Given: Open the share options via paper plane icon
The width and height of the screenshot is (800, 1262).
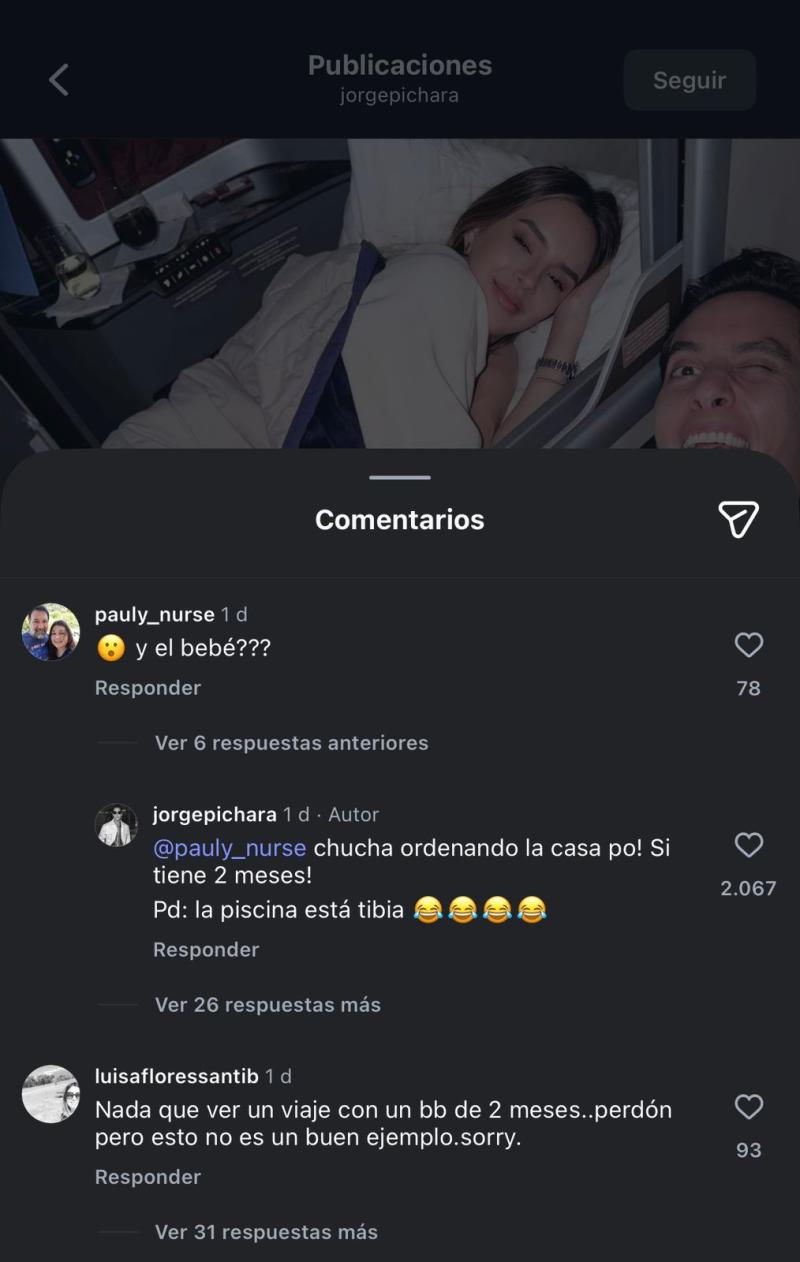Looking at the screenshot, I should [x=738, y=519].
